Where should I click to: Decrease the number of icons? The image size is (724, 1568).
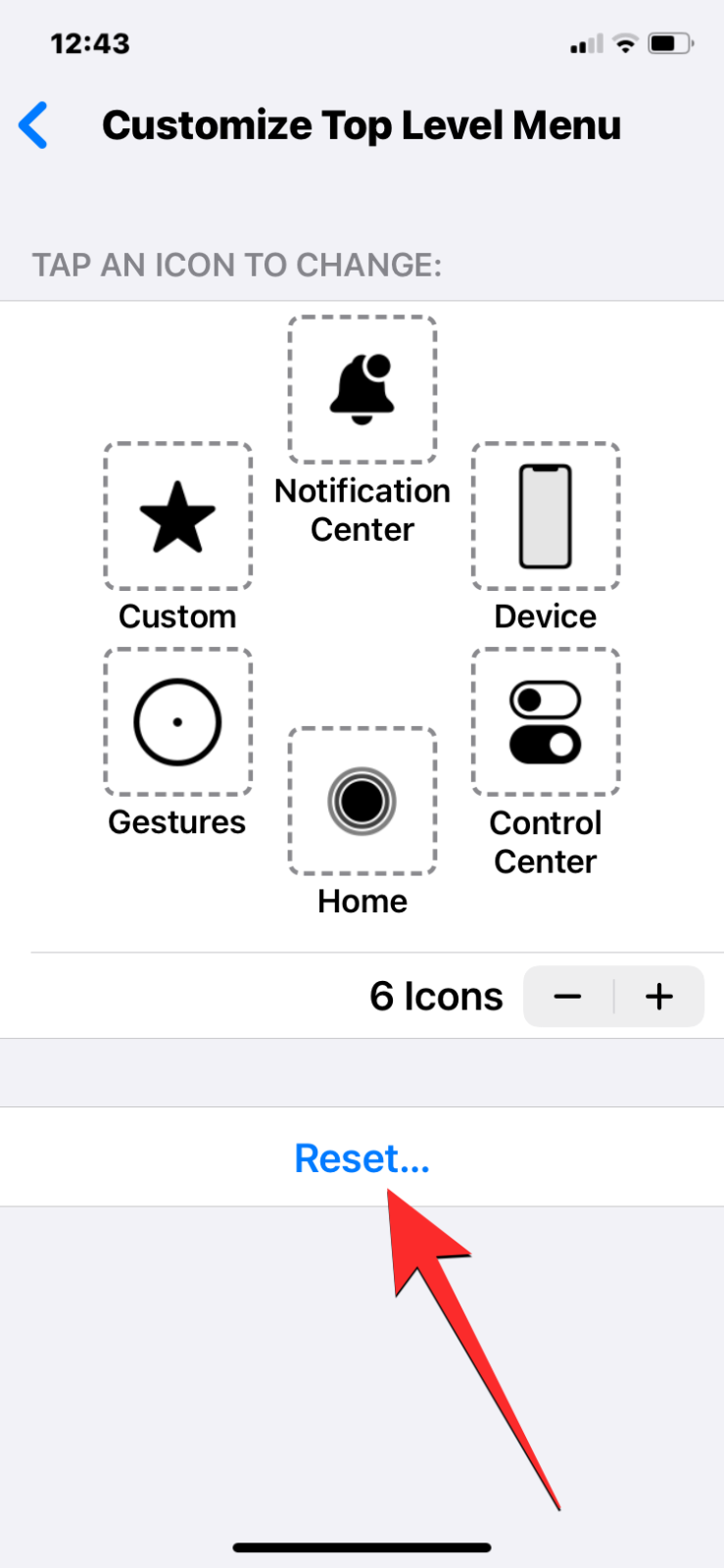(x=568, y=997)
